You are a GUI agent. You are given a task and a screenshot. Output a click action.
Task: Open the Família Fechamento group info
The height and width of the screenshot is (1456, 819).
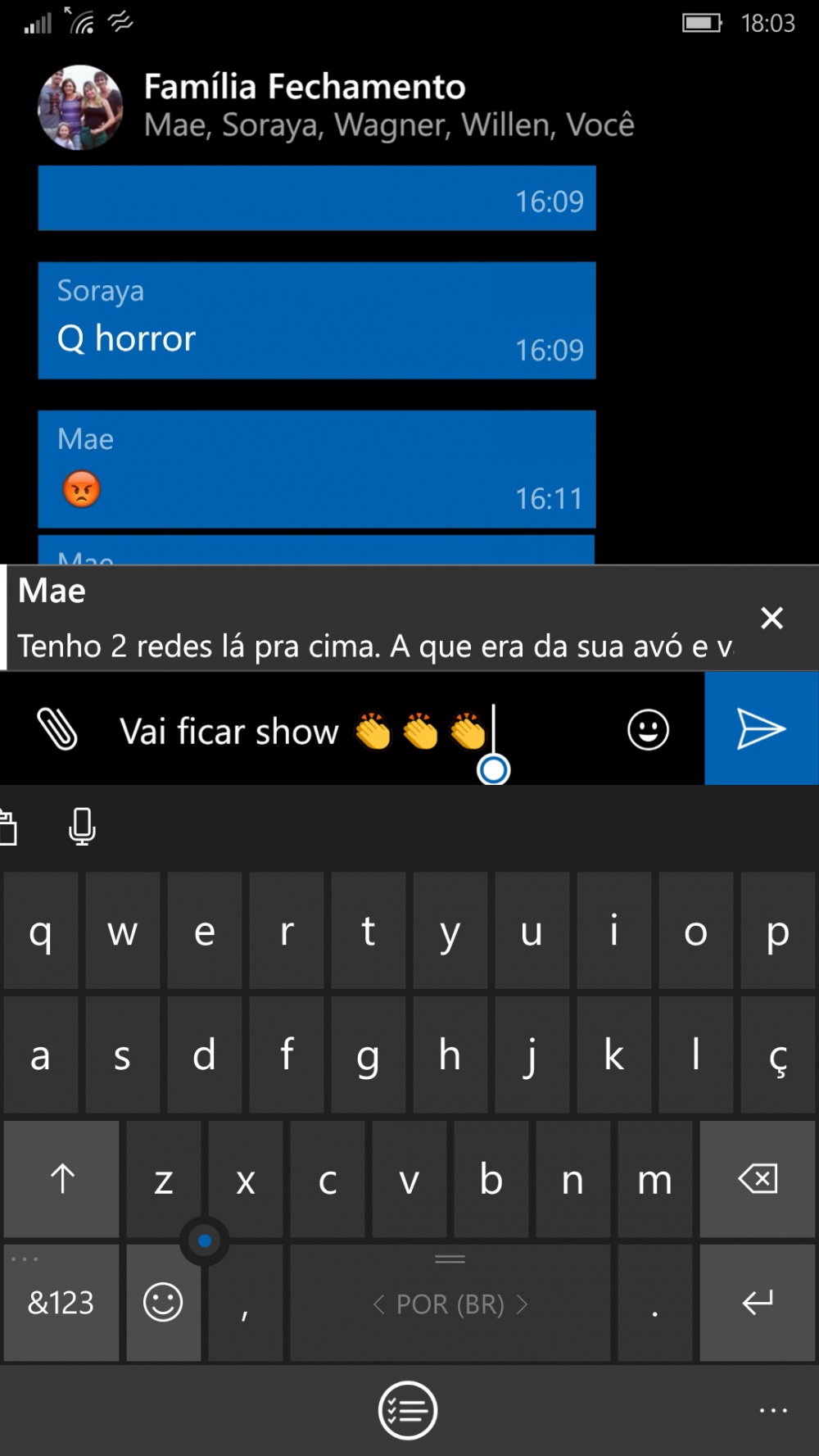click(336, 107)
